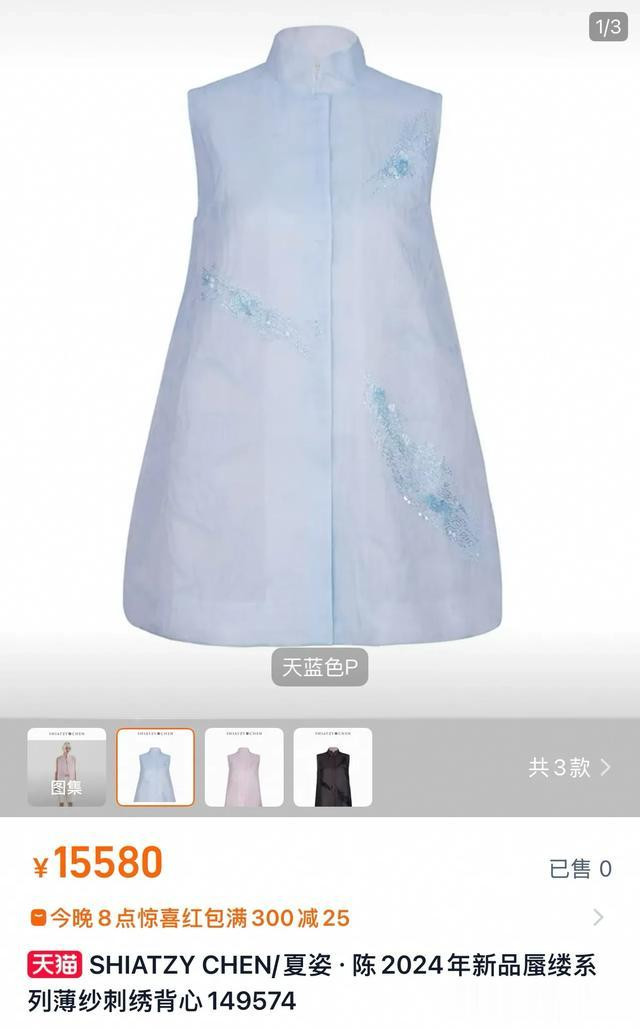This screenshot has height=1029, width=640.
Task: Open the 共3款 style list
Action: 569,767
